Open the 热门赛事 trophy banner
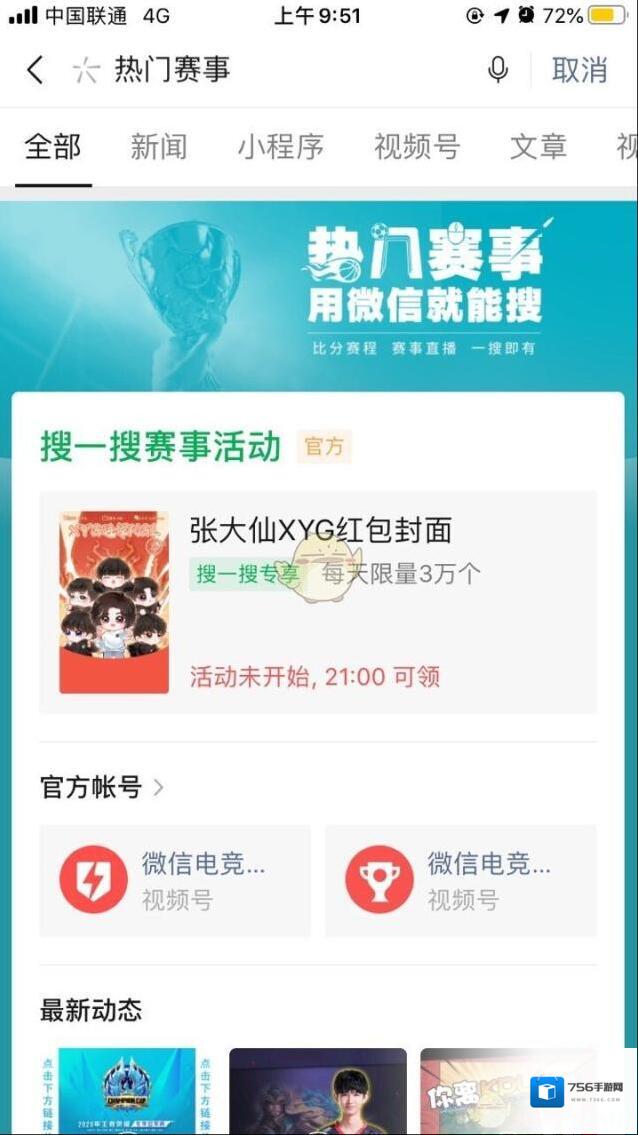 click(319, 295)
